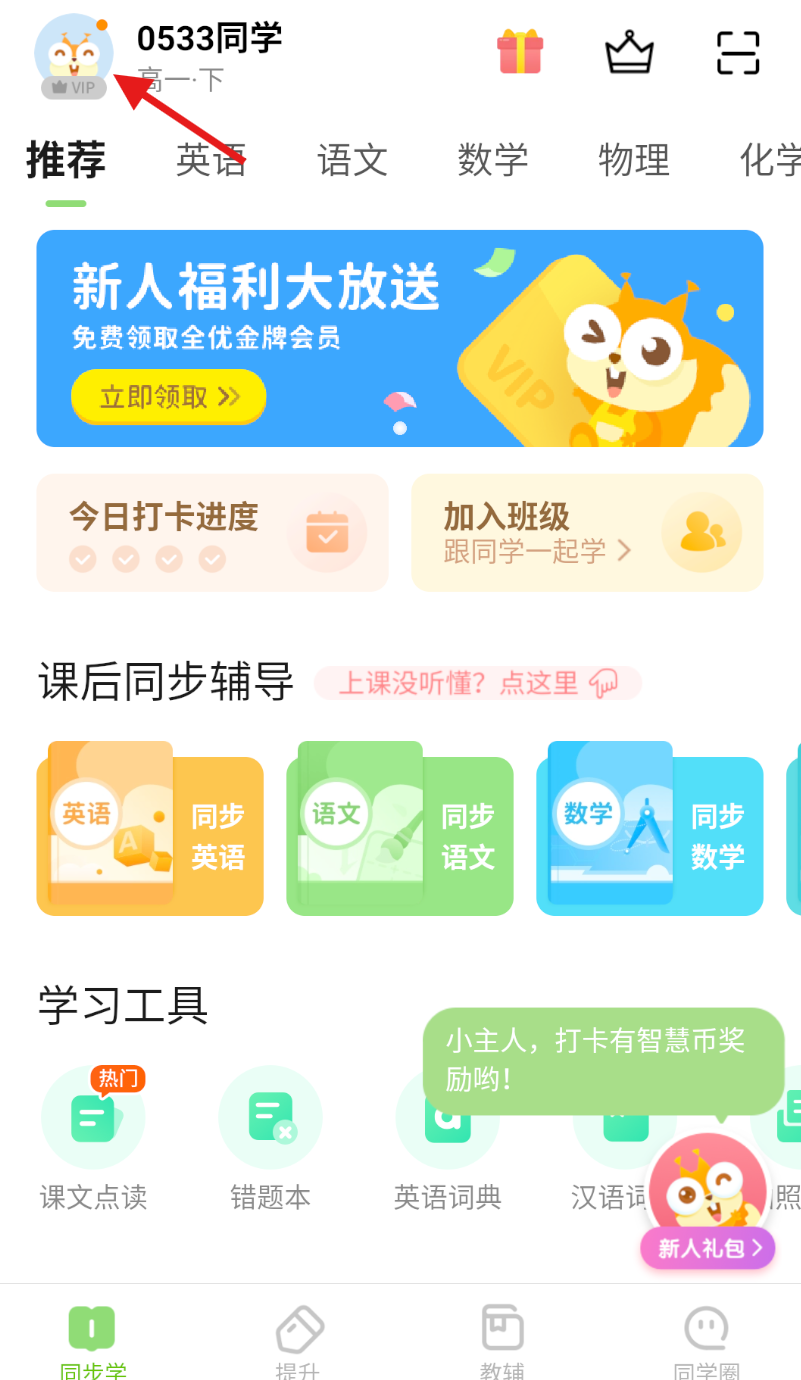This screenshot has height=1380, width=801.
Task: Switch to the 数学 top tab
Action: point(492,160)
